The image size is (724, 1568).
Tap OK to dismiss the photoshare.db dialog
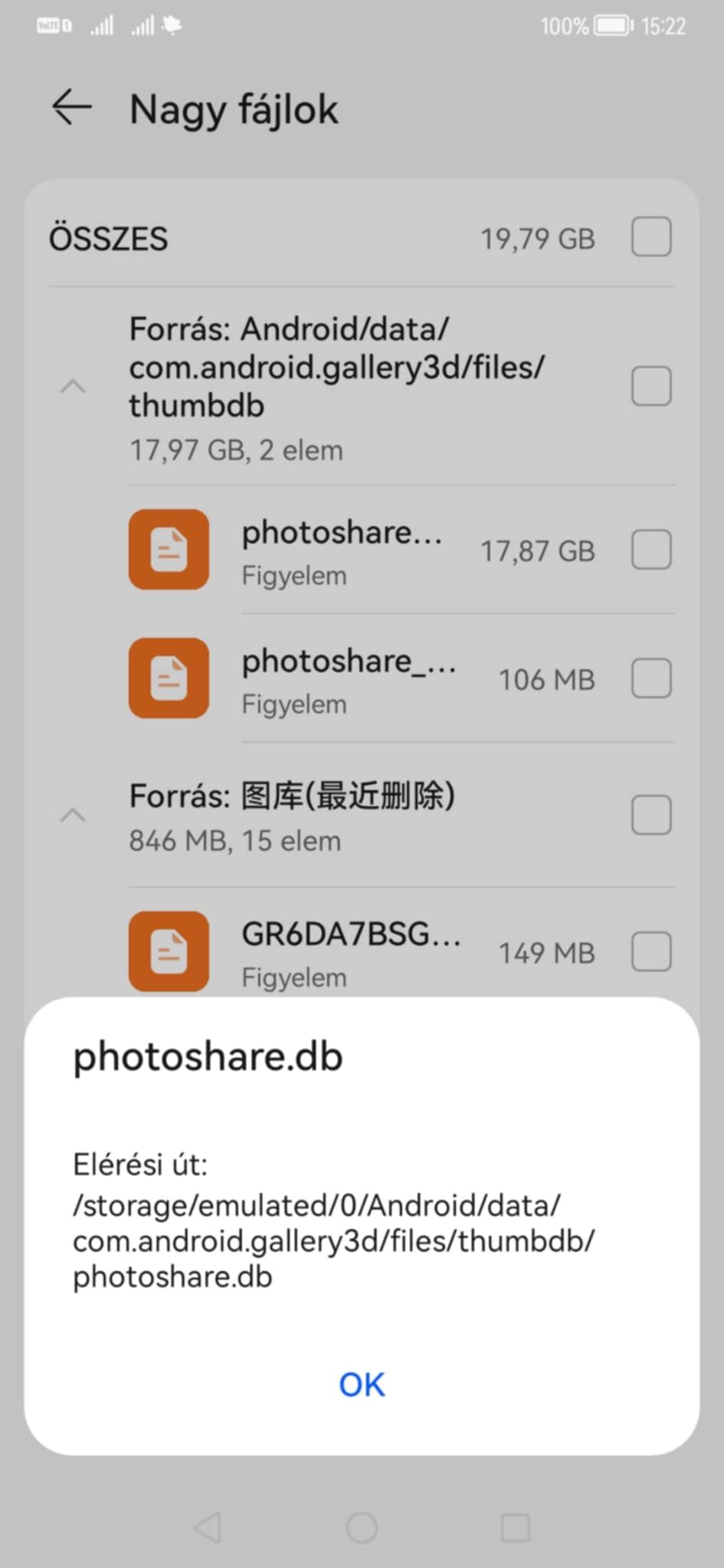point(362,1384)
